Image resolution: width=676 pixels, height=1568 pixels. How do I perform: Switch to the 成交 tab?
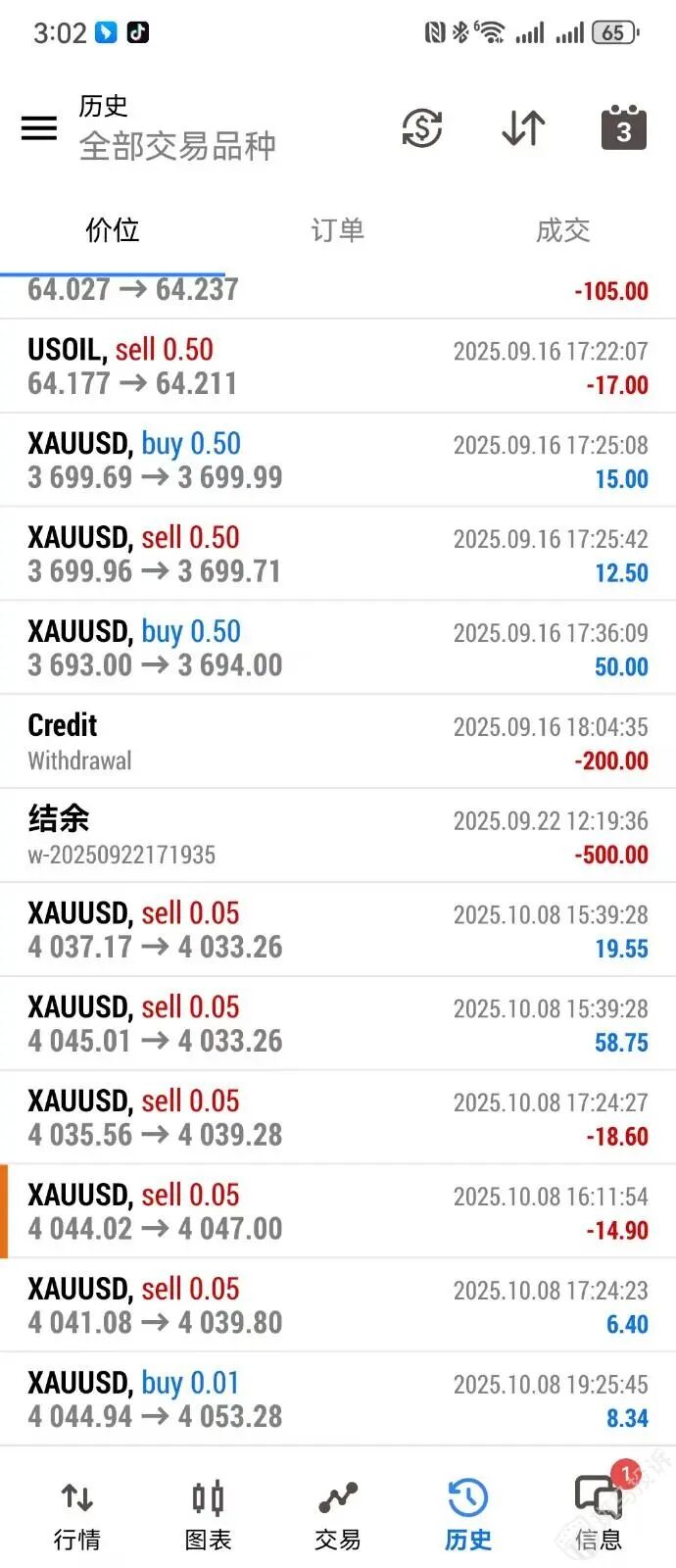coord(562,230)
